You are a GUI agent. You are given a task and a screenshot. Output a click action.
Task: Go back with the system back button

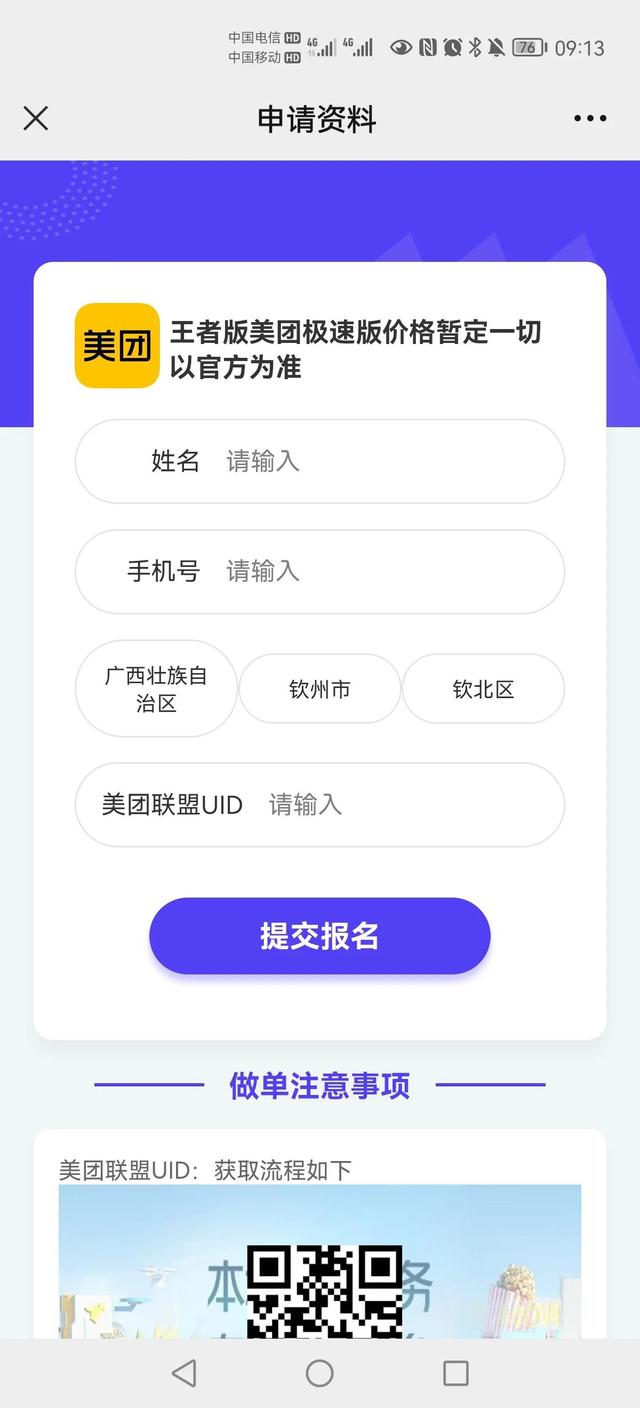(184, 1373)
